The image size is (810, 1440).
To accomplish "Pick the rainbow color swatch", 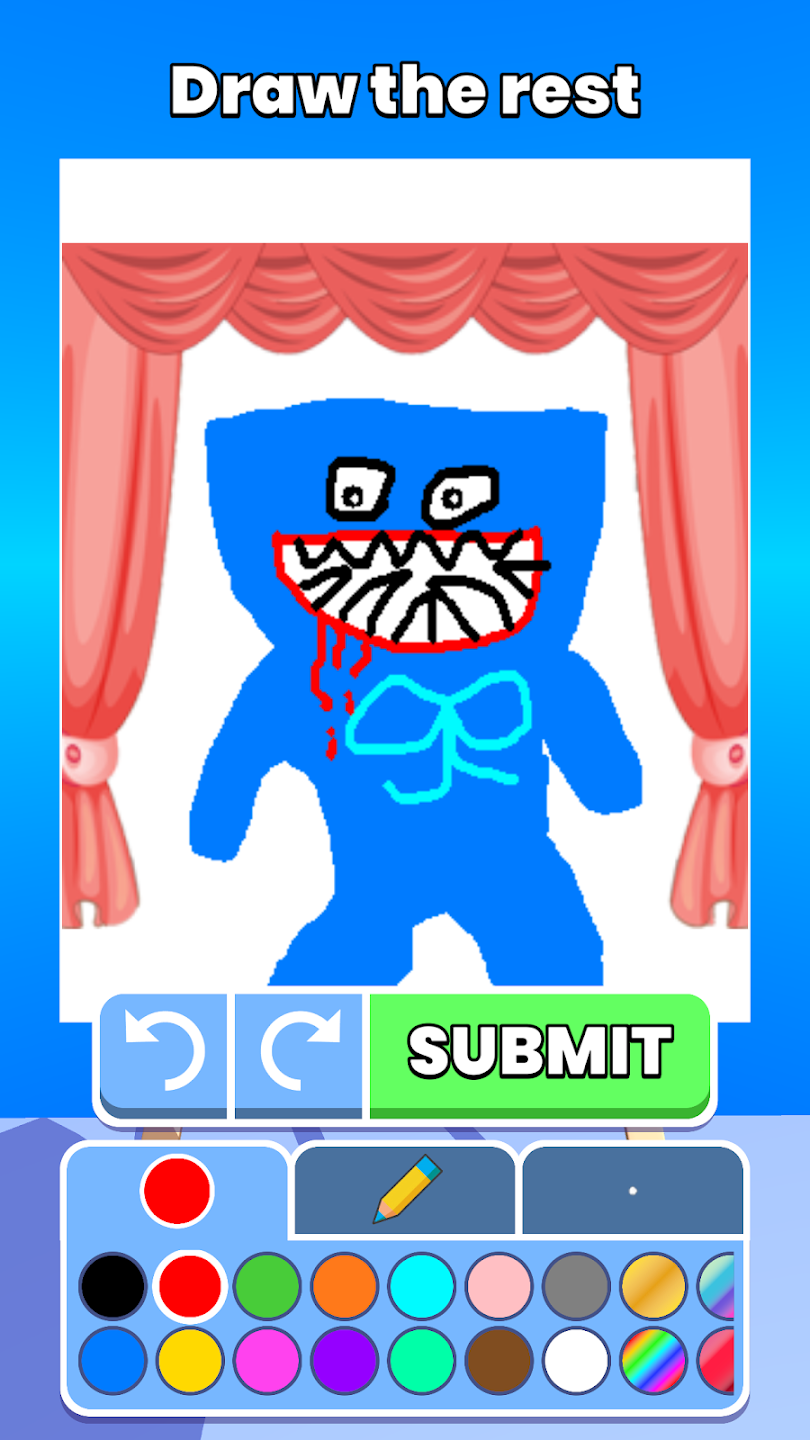I will click(653, 1360).
